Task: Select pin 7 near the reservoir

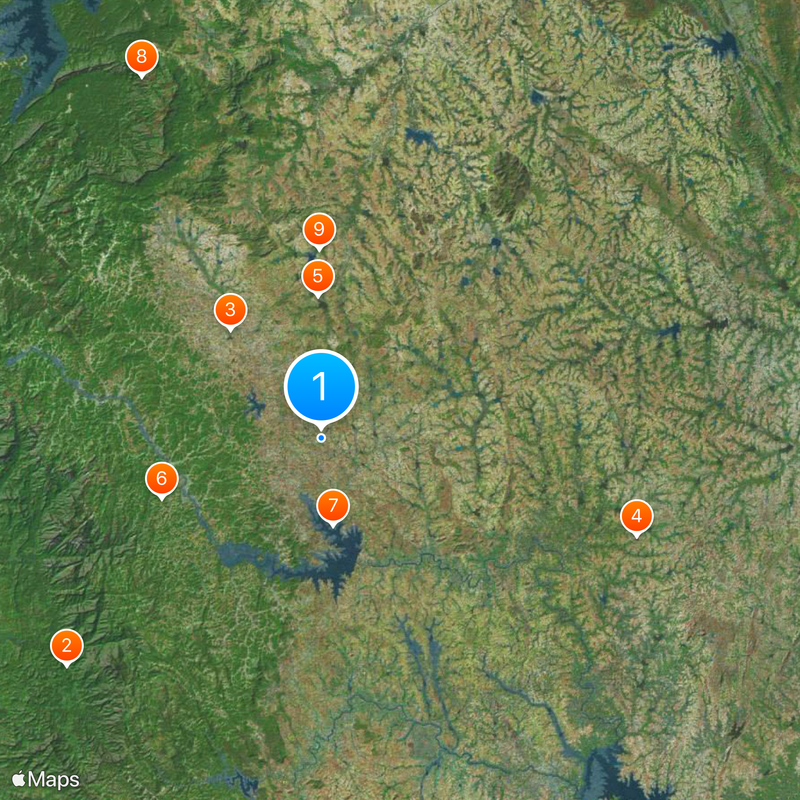Action: (x=333, y=506)
